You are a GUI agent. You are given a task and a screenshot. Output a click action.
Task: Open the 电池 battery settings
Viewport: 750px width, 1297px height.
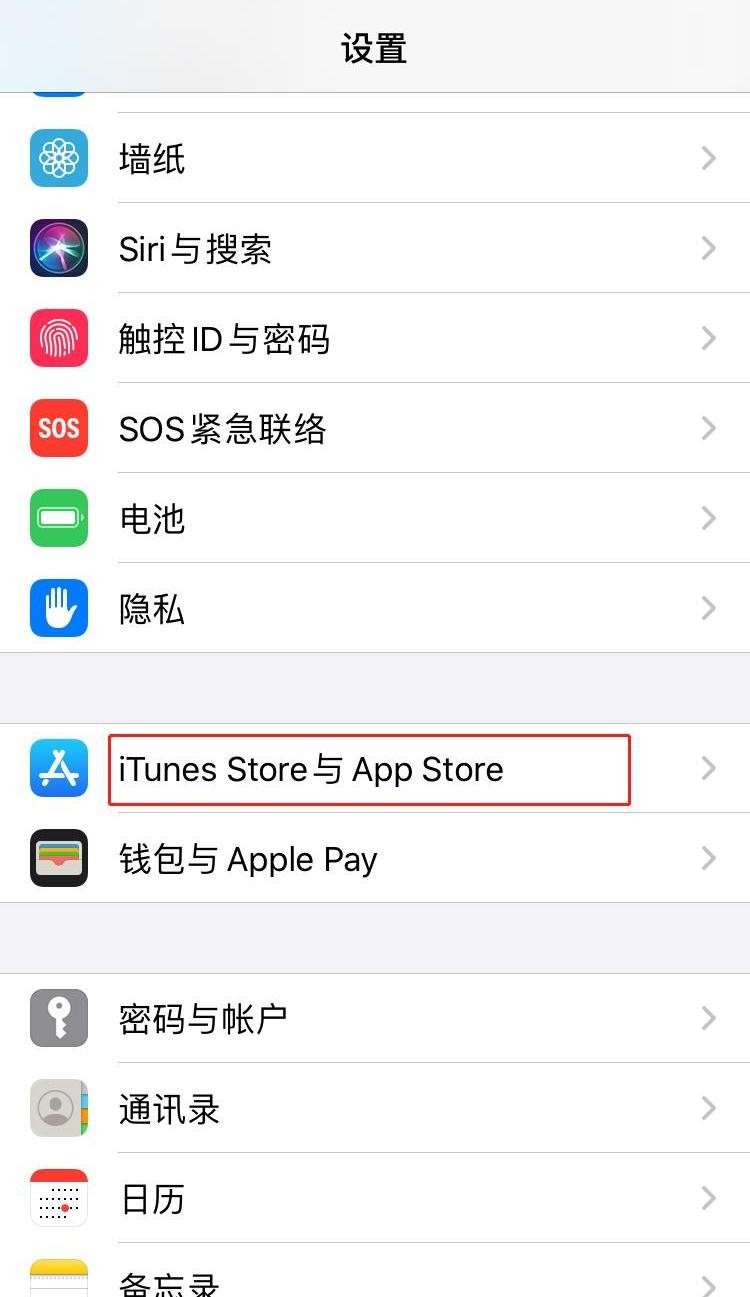375,518
